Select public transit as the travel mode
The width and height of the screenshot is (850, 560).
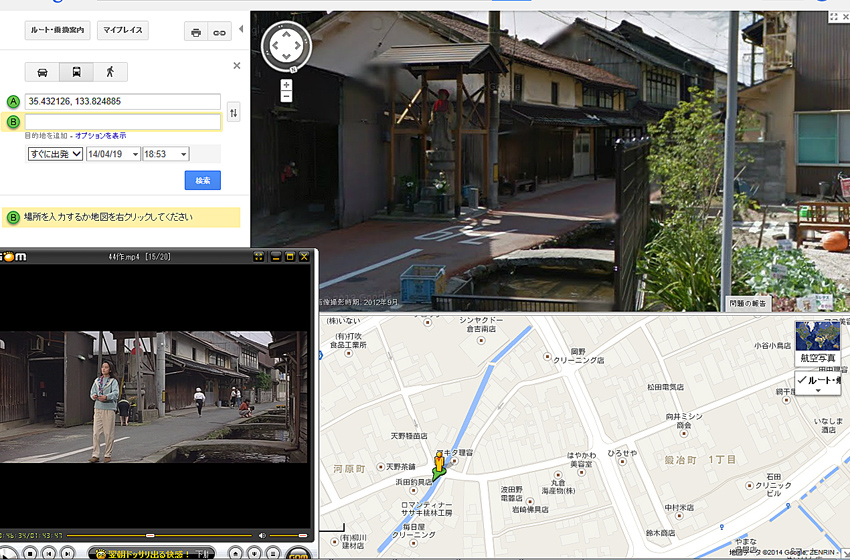76,72
